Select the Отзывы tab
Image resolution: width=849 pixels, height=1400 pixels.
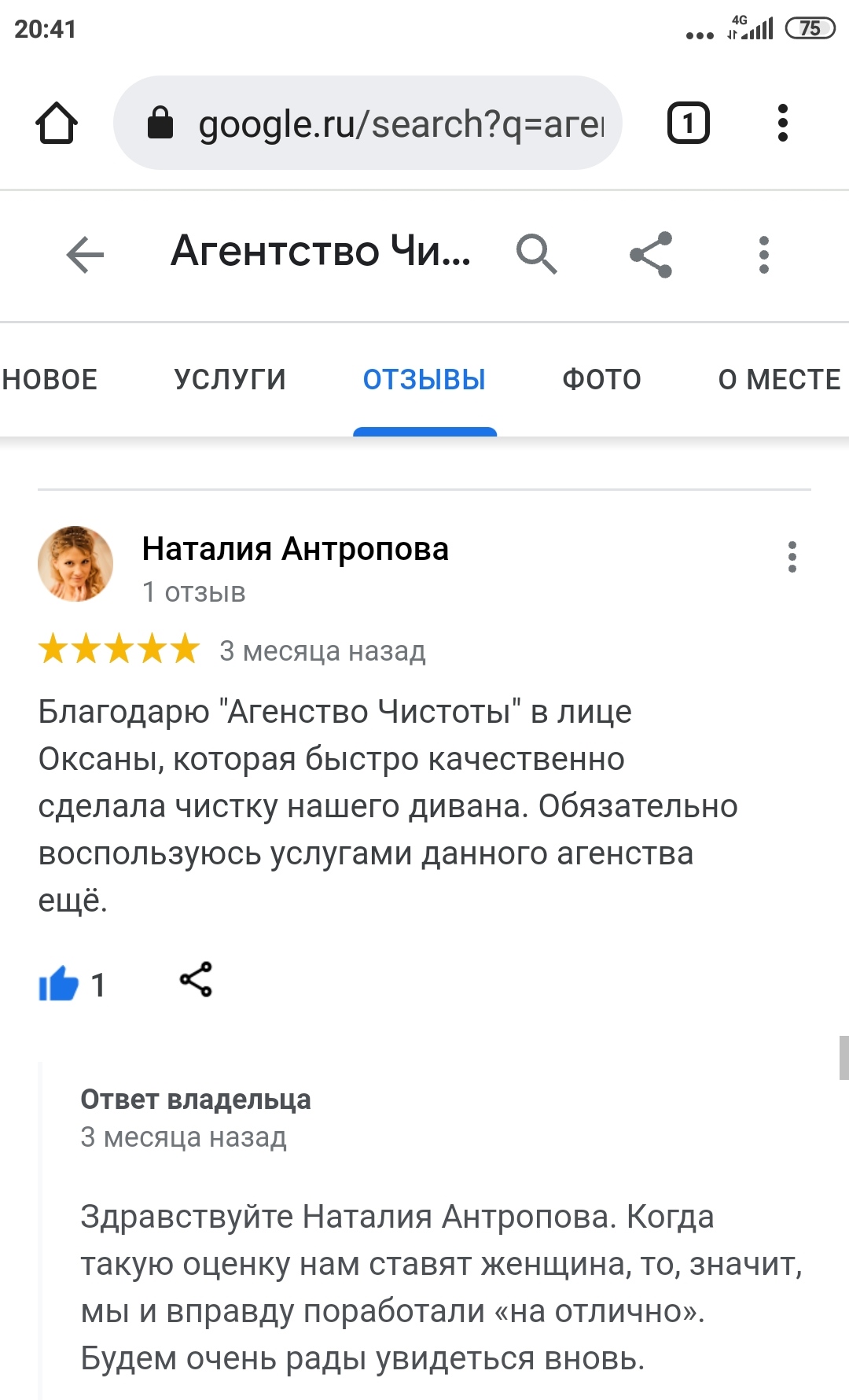(424, 380)
